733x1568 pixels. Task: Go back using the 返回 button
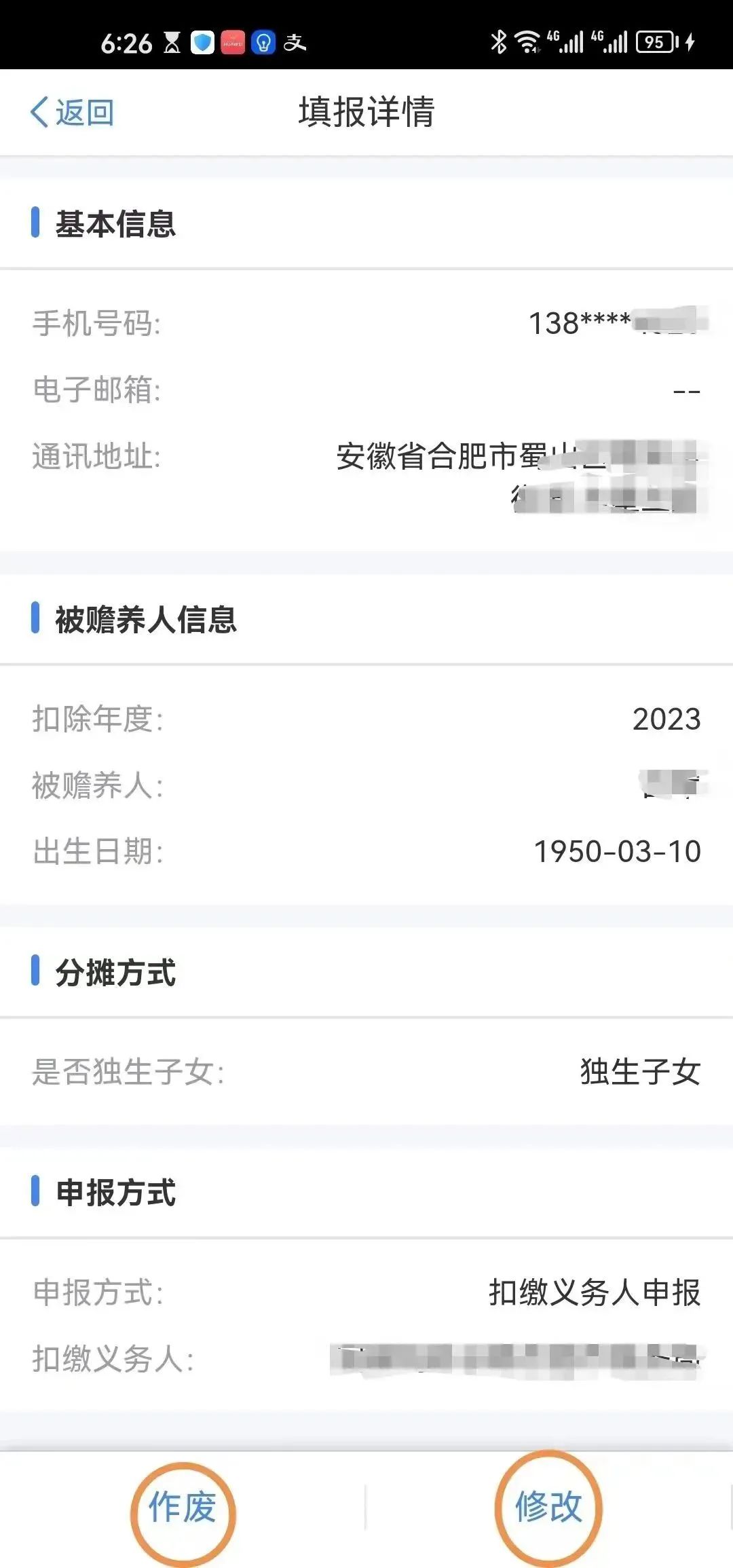(x=72, y=112)
